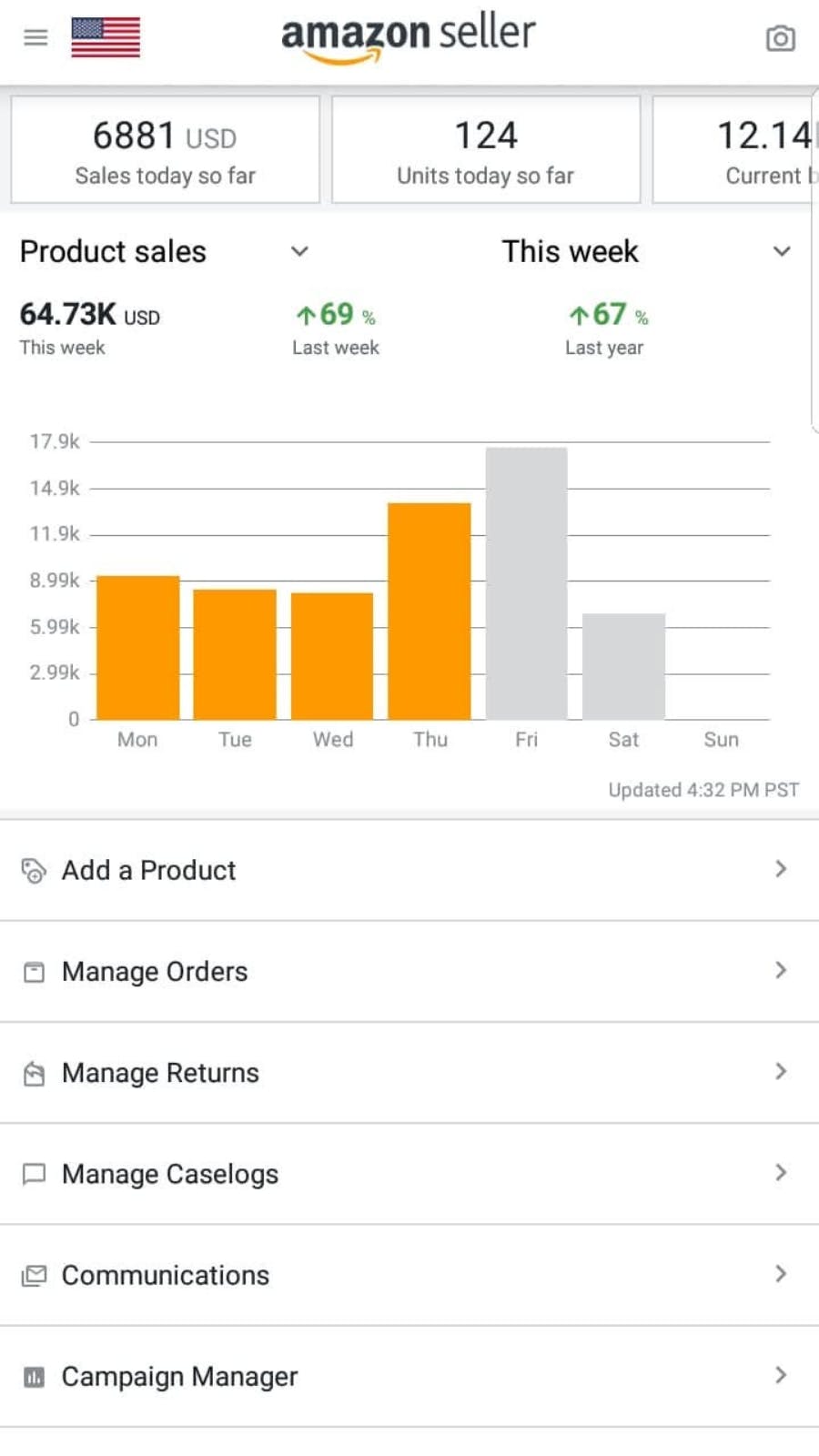
Task: Open the Current balance card
Action: point(737,150)
